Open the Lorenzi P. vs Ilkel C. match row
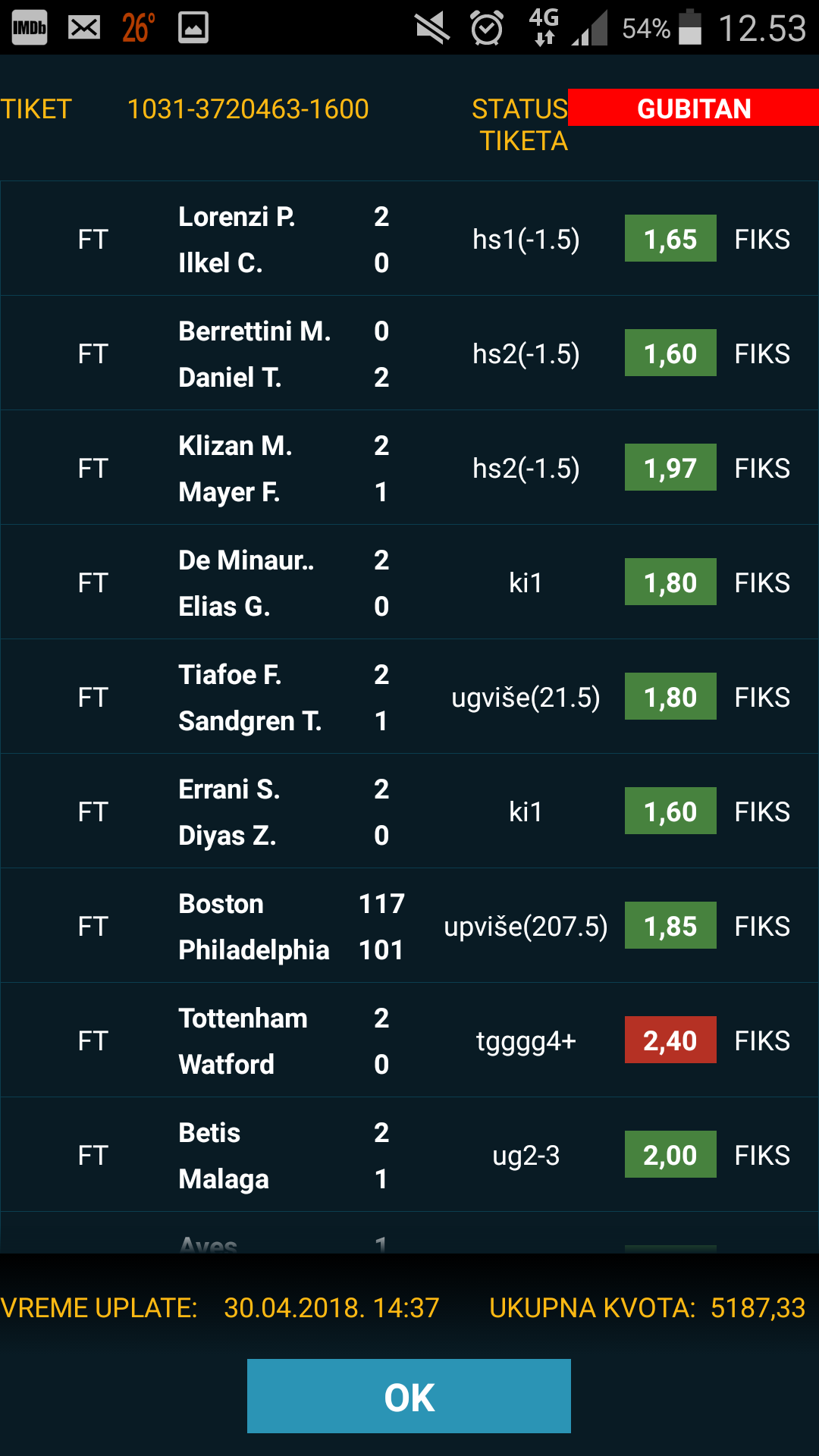The height and width of the screenshot is (1456, 819). point(409,239)
